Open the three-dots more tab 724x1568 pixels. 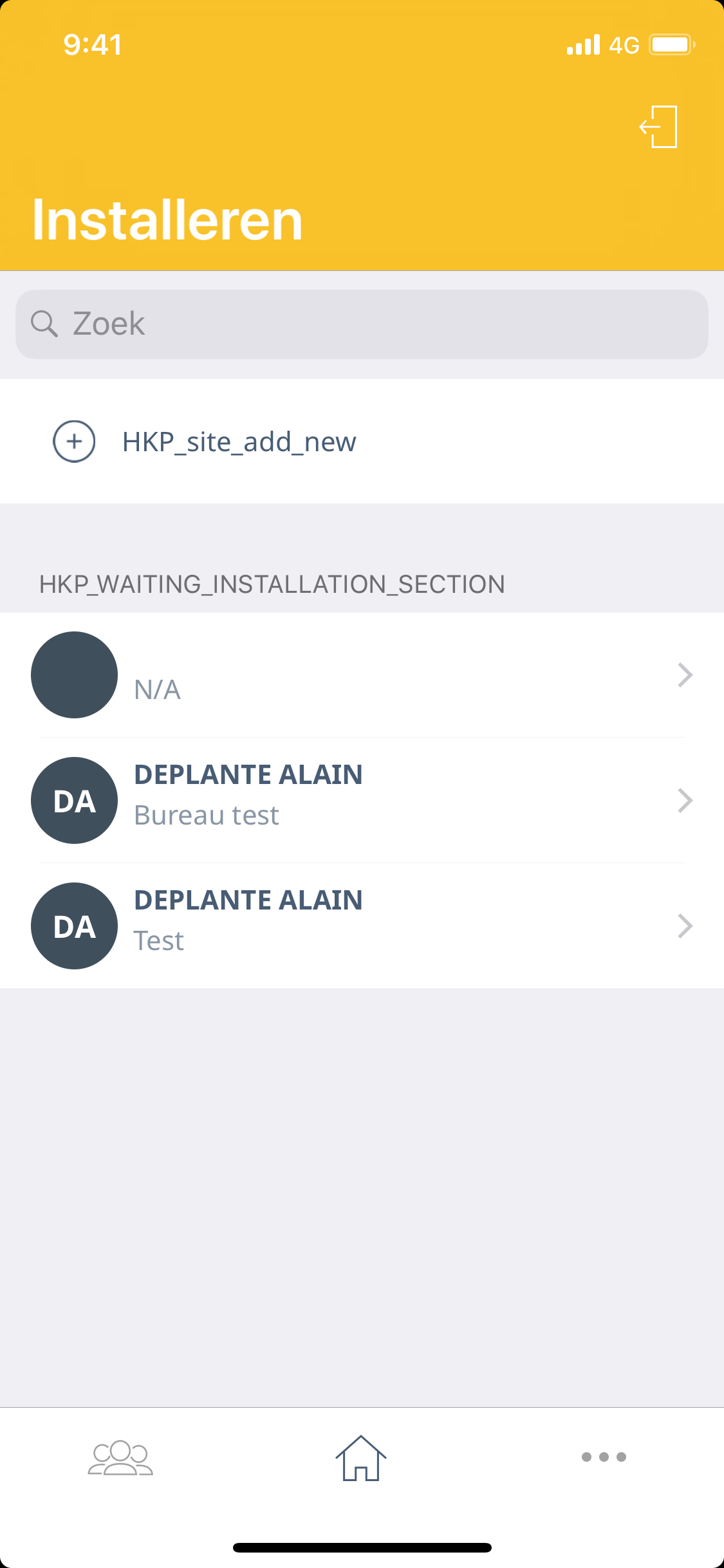(603, 1457)
